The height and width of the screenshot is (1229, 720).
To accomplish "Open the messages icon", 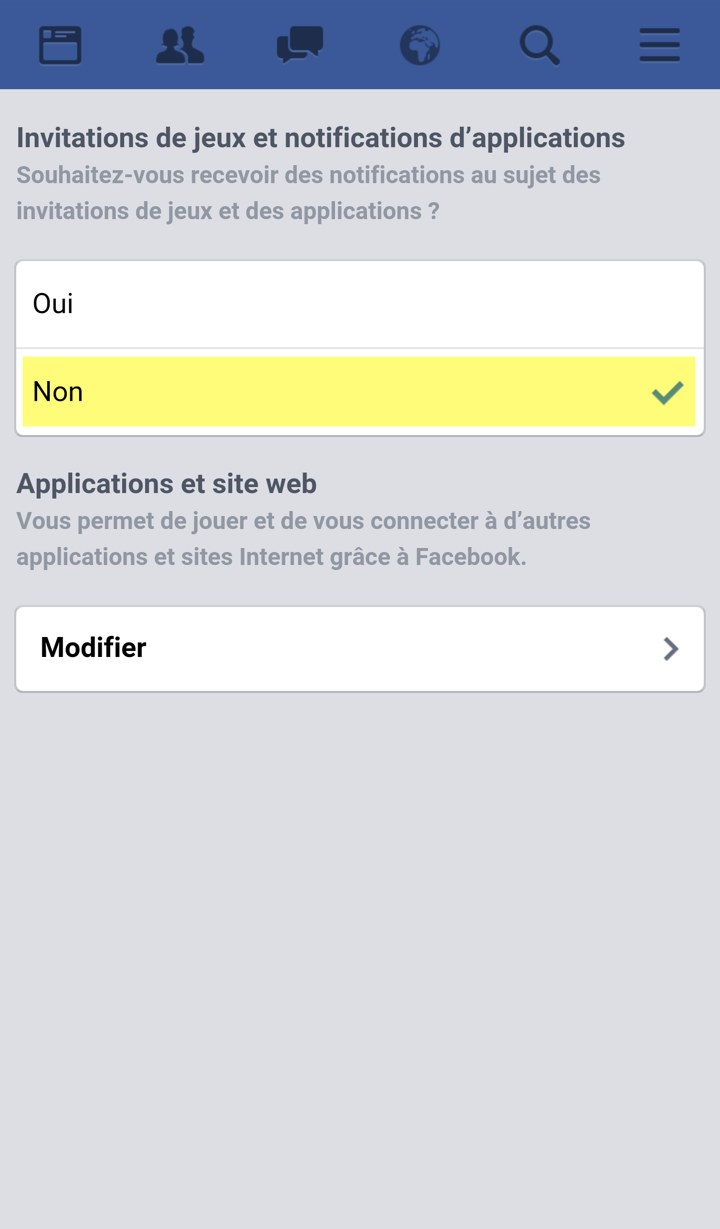I will 300,45.
